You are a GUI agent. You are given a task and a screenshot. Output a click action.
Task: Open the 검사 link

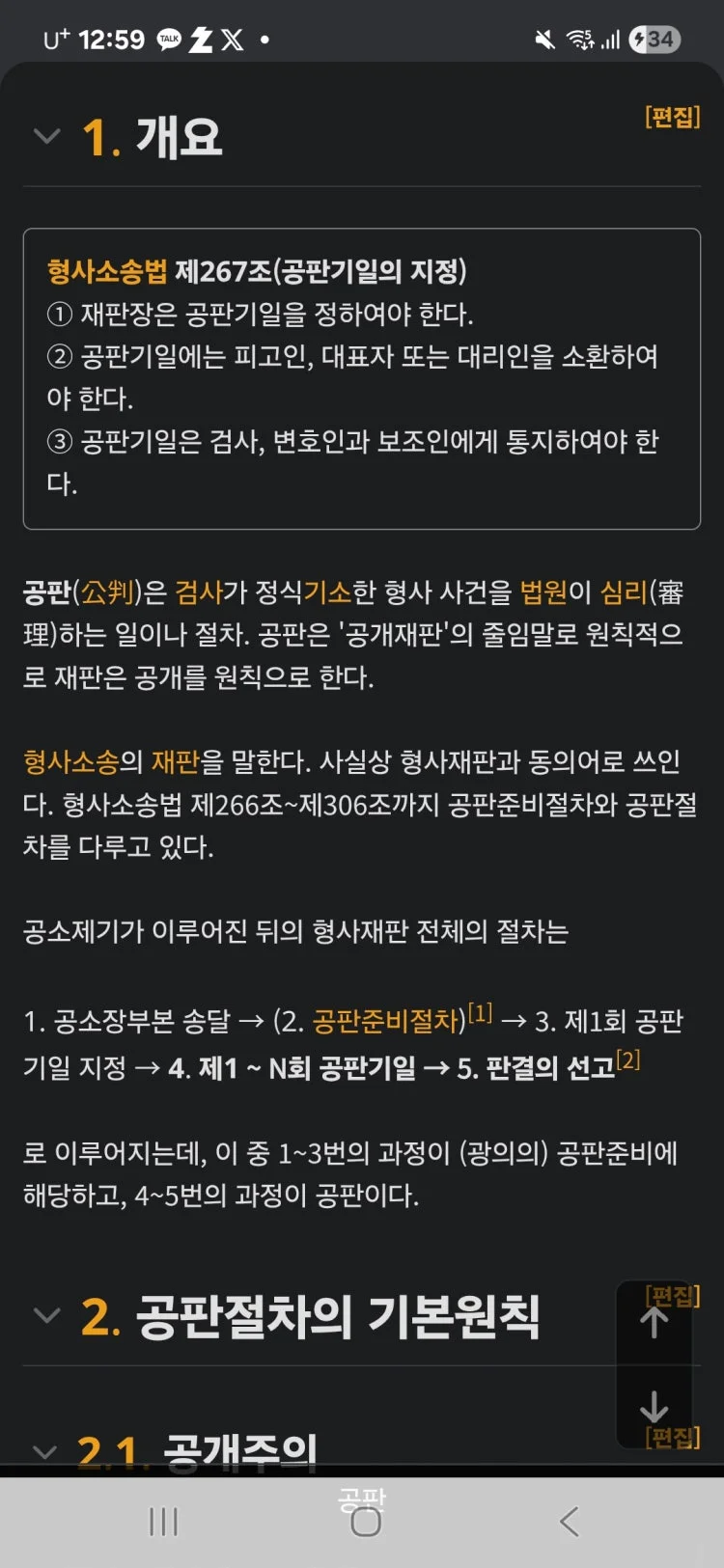pos(199,591)
